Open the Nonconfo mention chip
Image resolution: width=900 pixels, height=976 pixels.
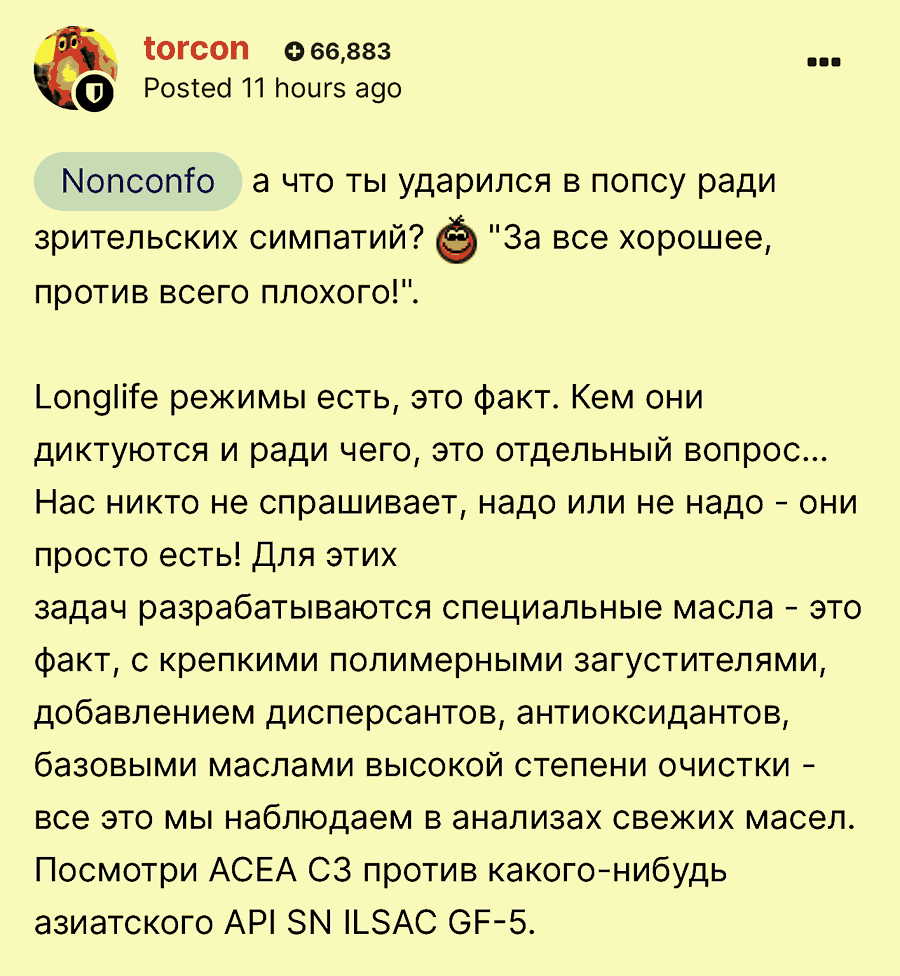[138, 181]
